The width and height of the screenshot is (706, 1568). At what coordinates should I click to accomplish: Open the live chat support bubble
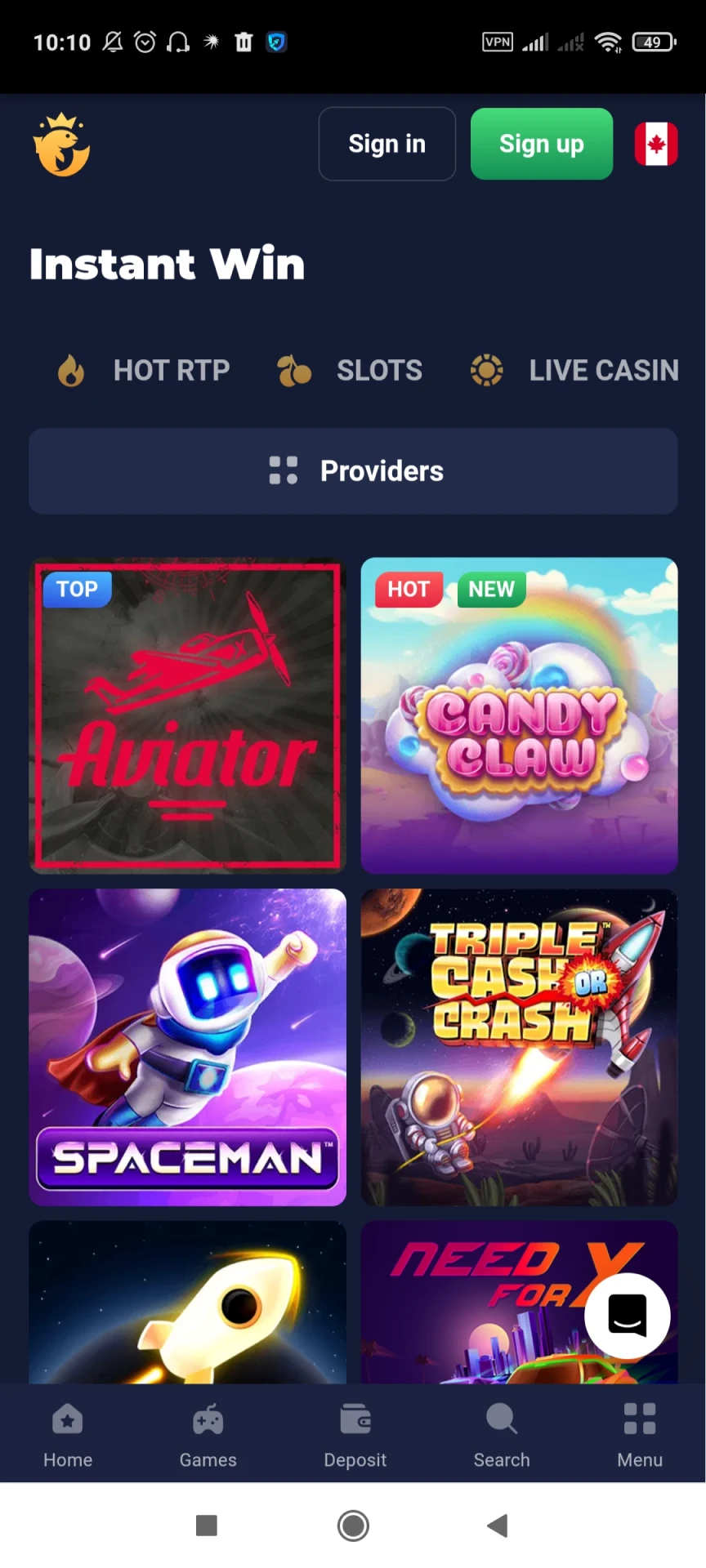628,1316
